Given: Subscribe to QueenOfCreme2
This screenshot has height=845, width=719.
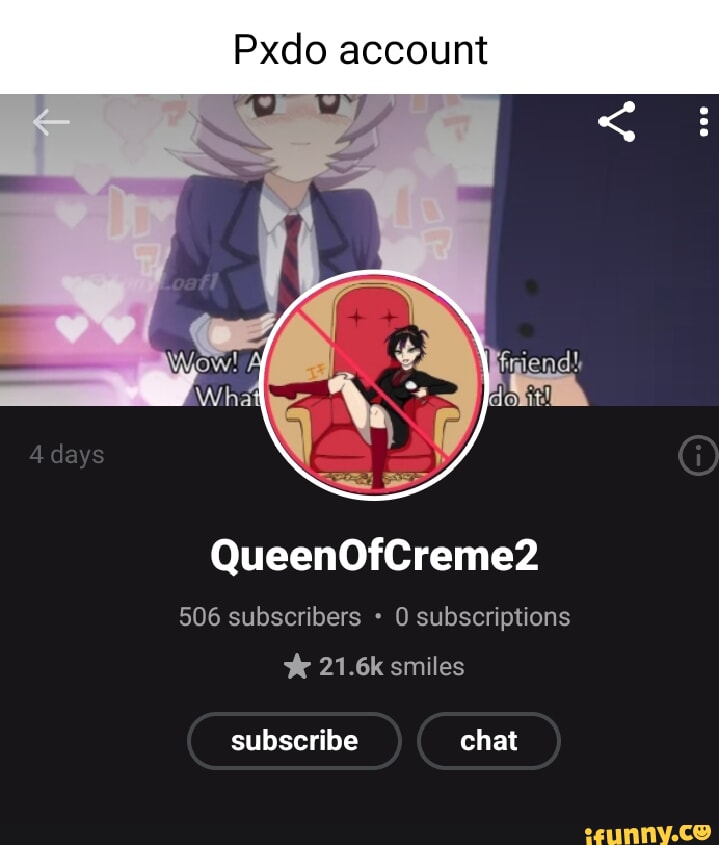Looking at the screenshot, I should 294,741.
